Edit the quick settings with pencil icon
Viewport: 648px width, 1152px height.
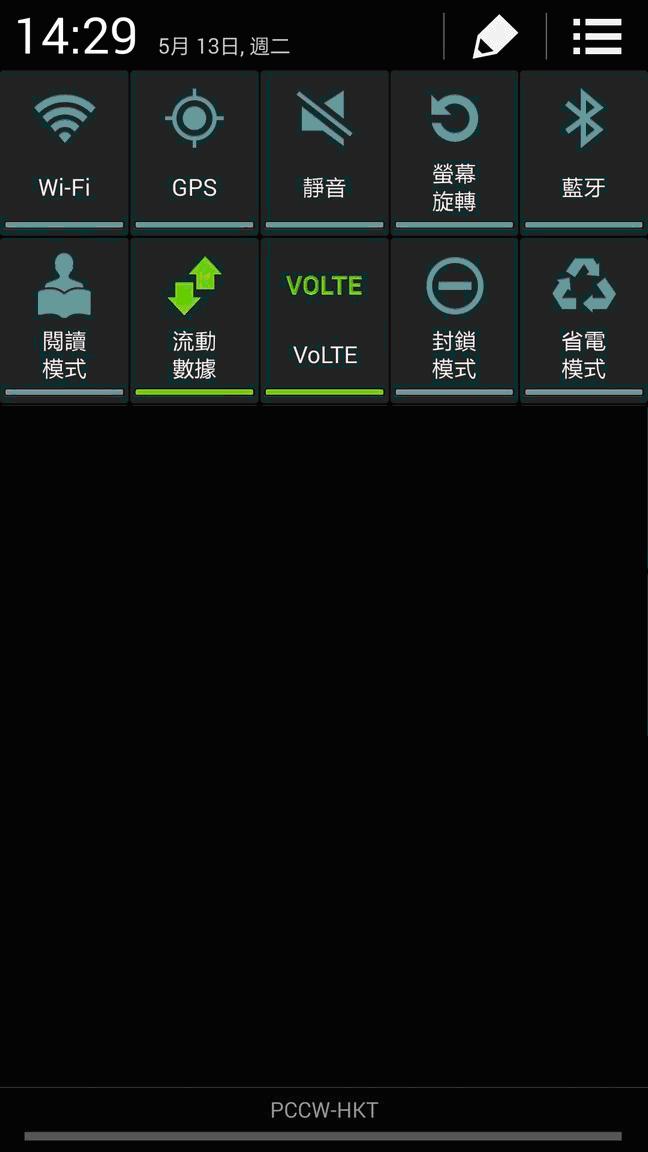(x=495, y=37)
